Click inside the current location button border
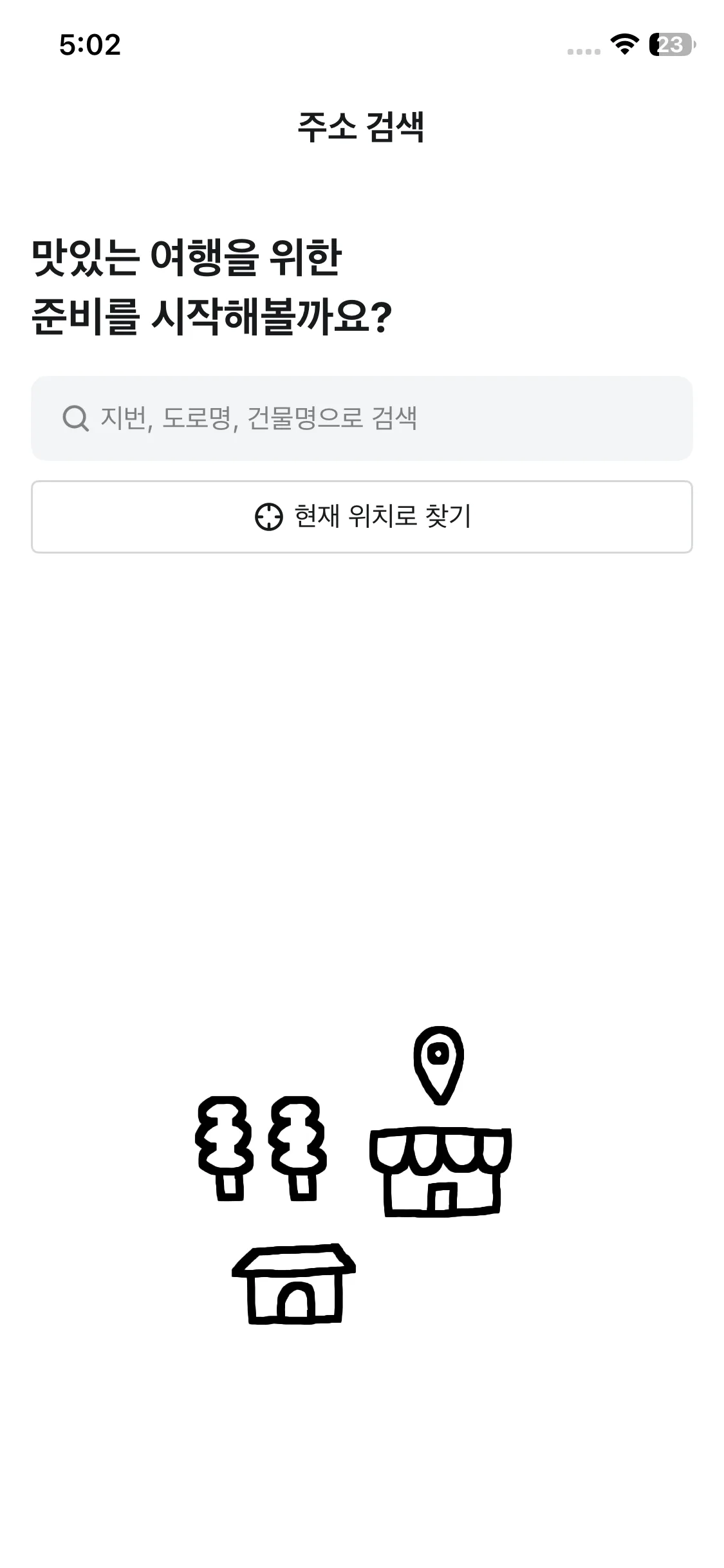724x1568 pixels. tap(360, 515)
